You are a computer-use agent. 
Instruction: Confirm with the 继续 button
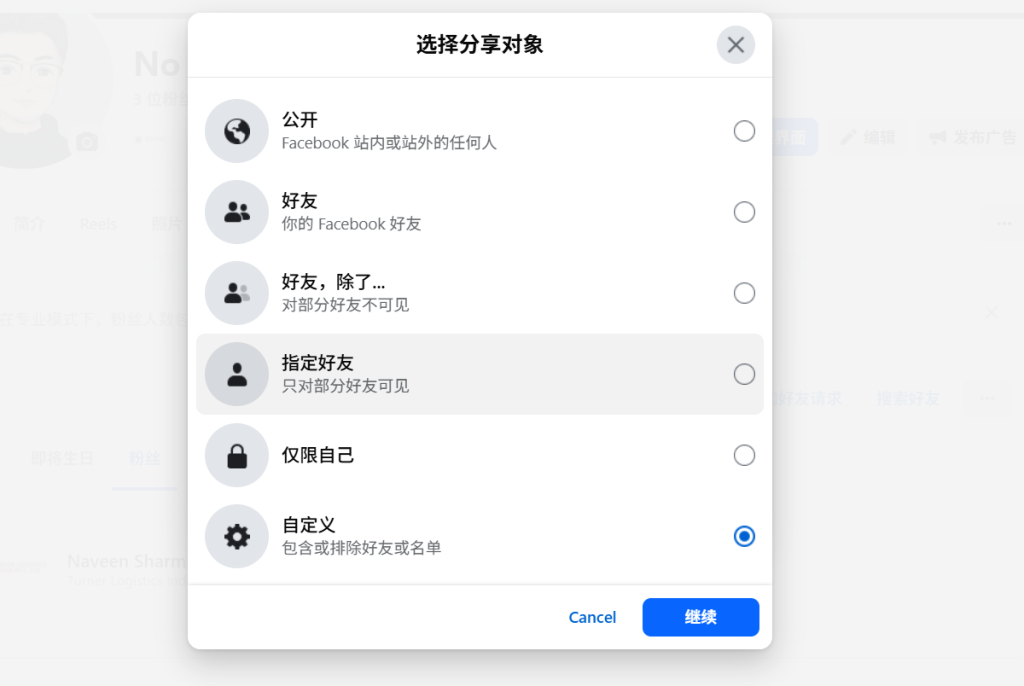(700, 617)
